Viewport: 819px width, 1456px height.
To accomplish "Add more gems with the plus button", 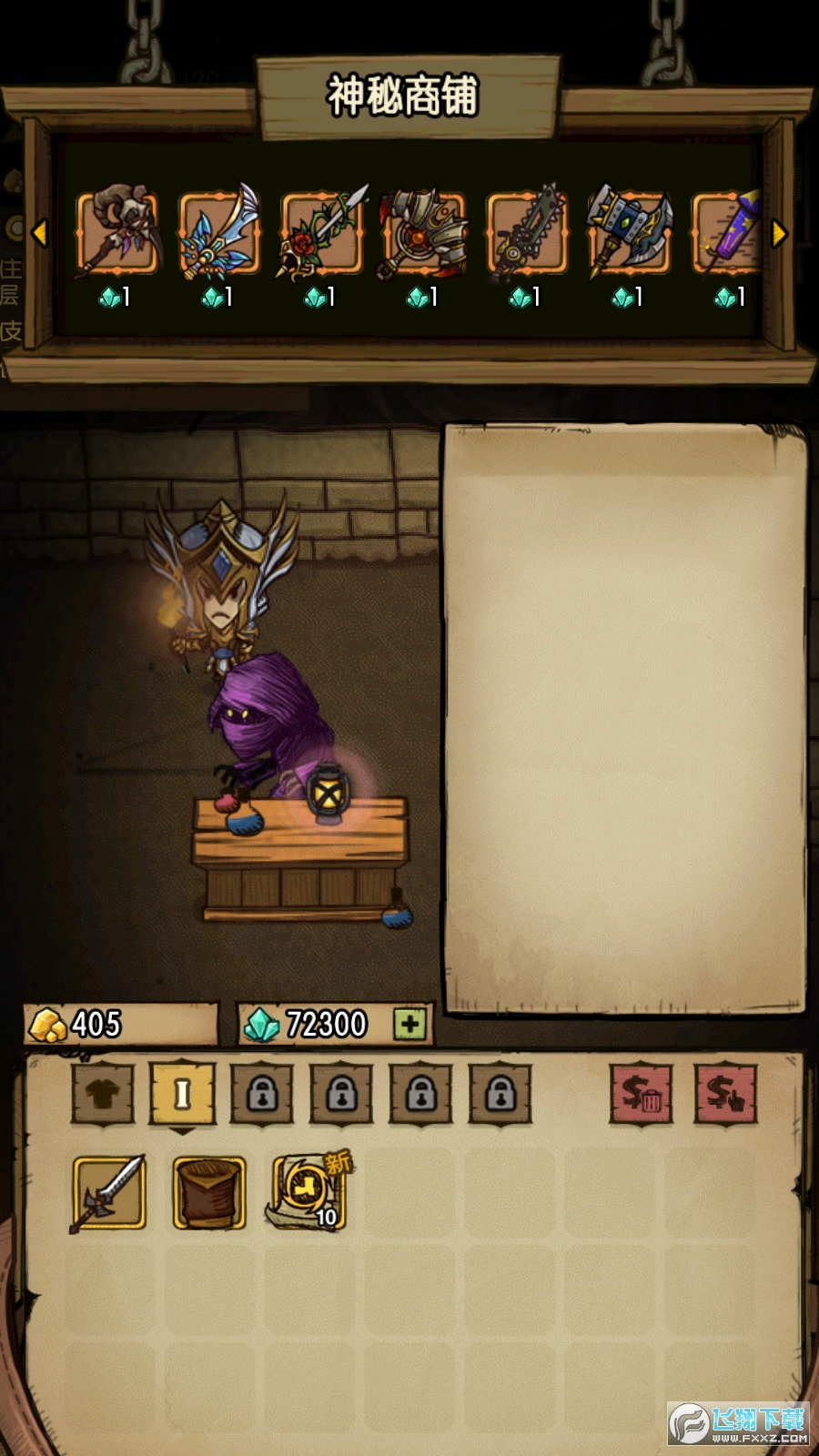I will click(409, 1025).
